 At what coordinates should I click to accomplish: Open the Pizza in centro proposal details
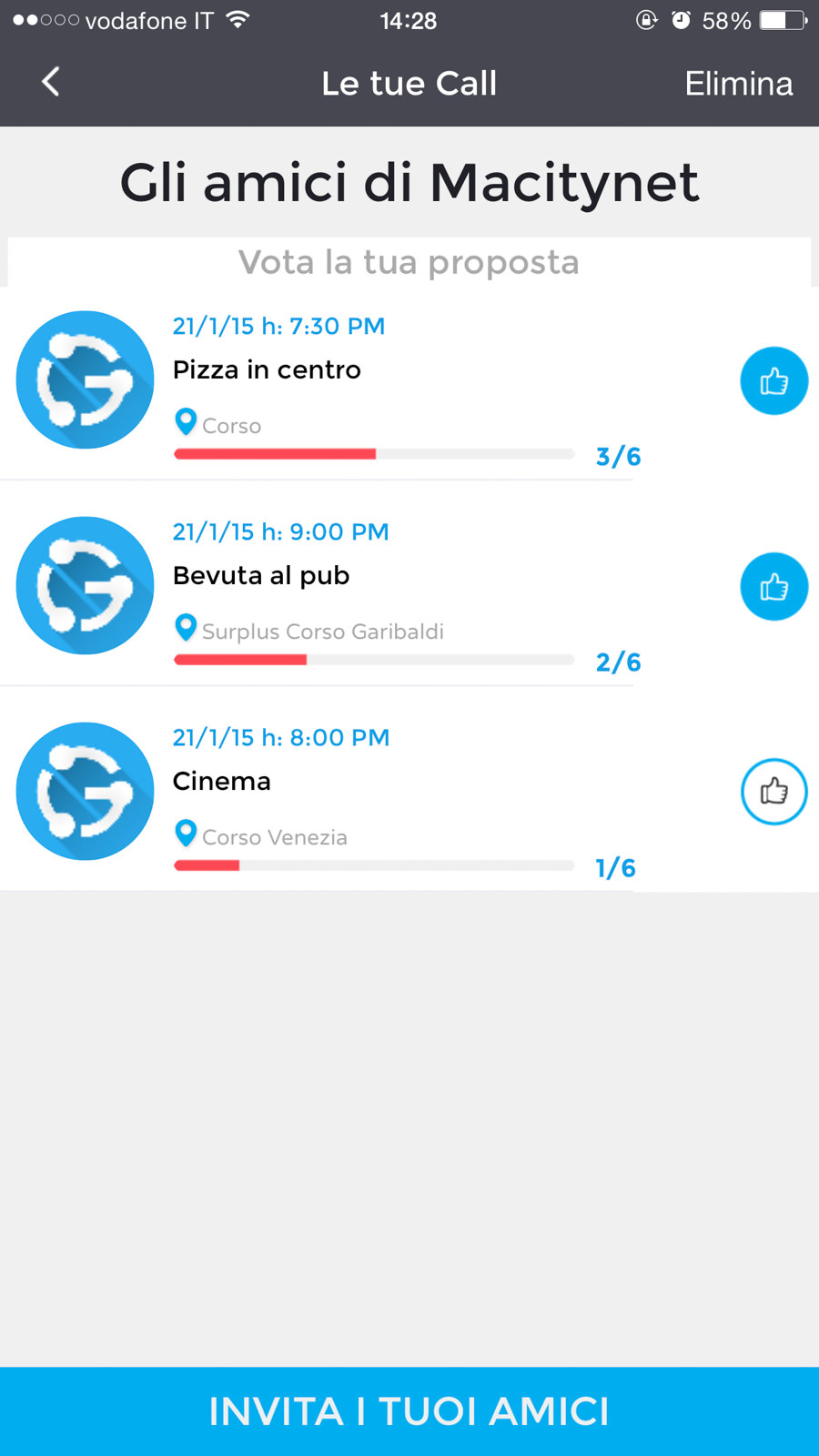pos(364,382)
